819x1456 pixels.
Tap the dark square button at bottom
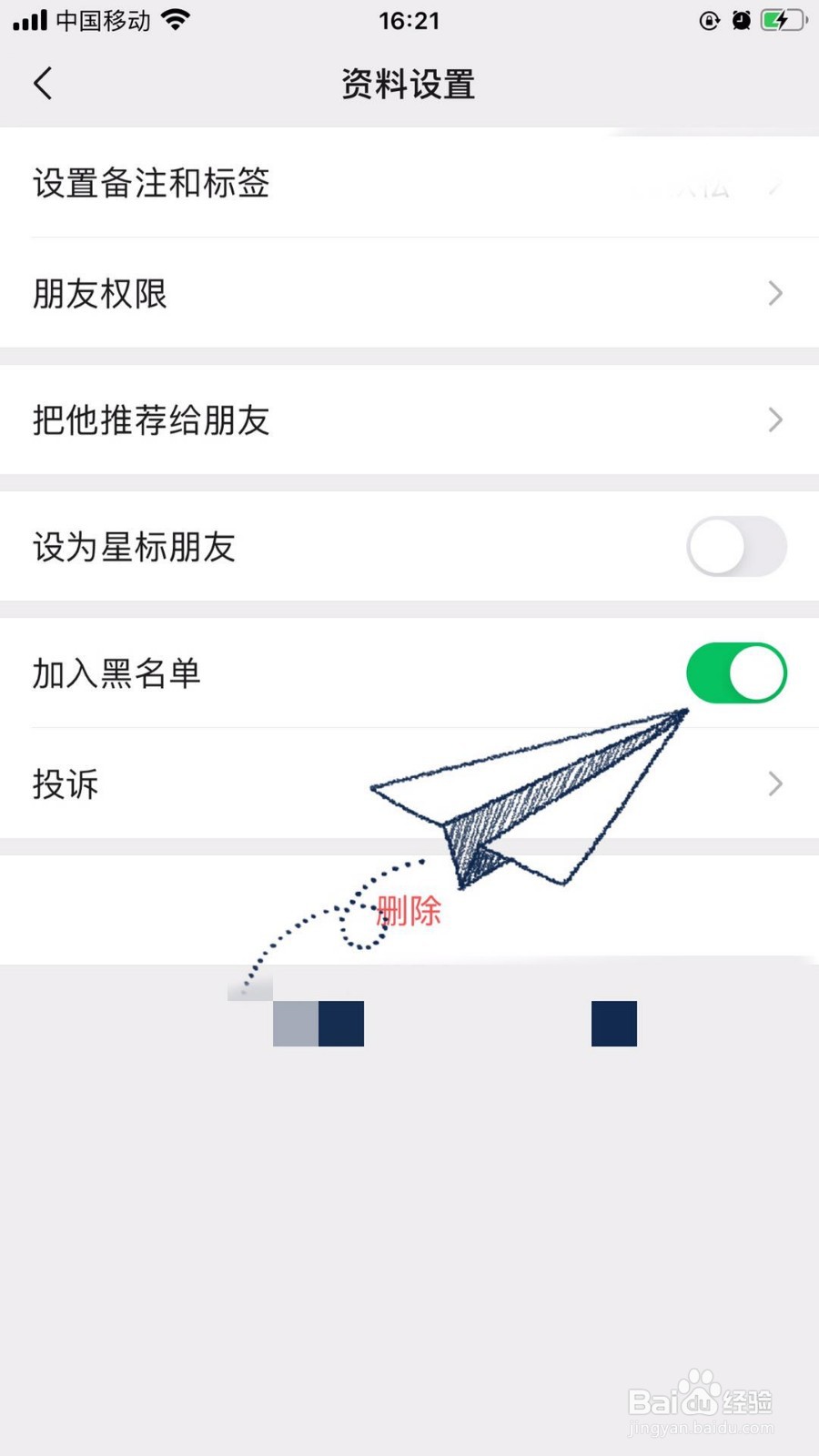[x=613, y=1024]
